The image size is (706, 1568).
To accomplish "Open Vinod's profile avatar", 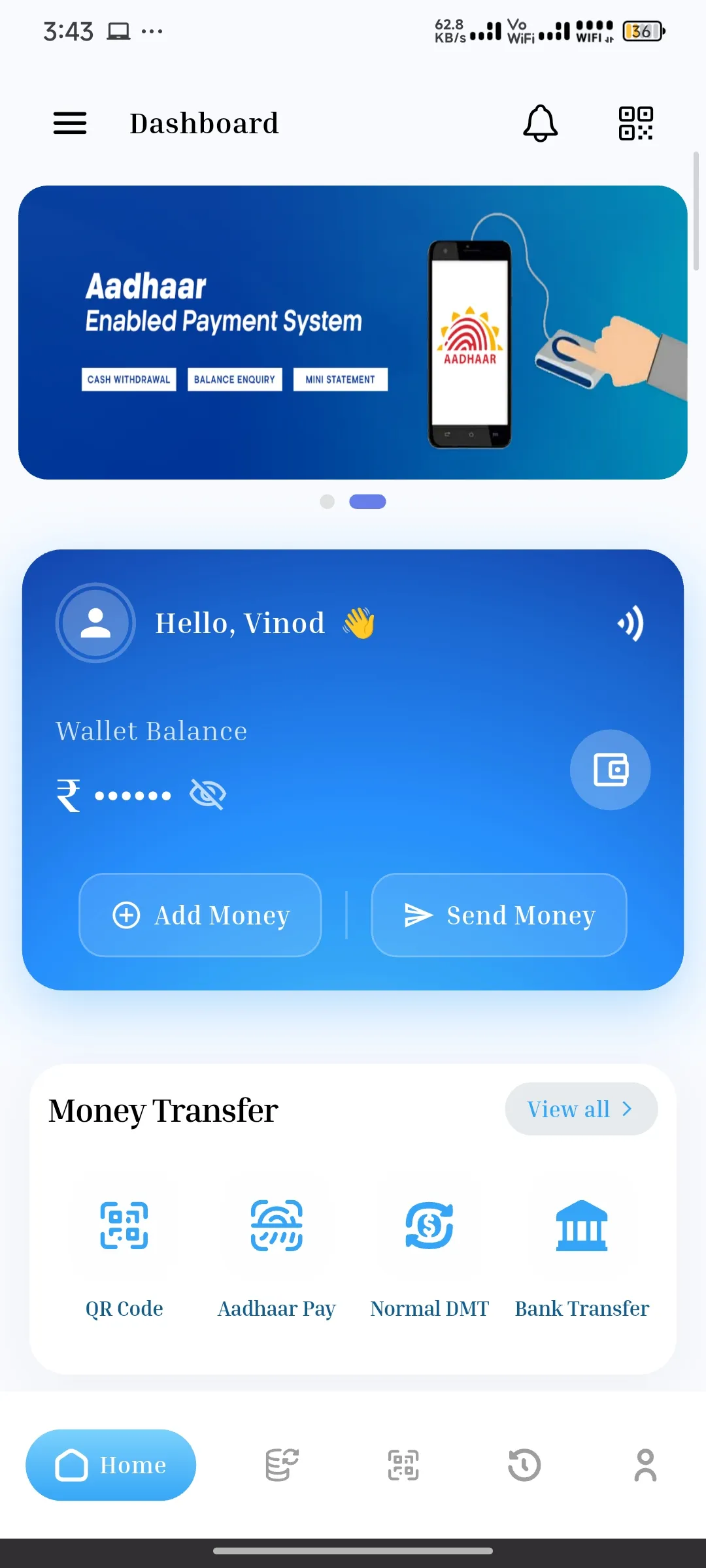I will tap(95, 623).
